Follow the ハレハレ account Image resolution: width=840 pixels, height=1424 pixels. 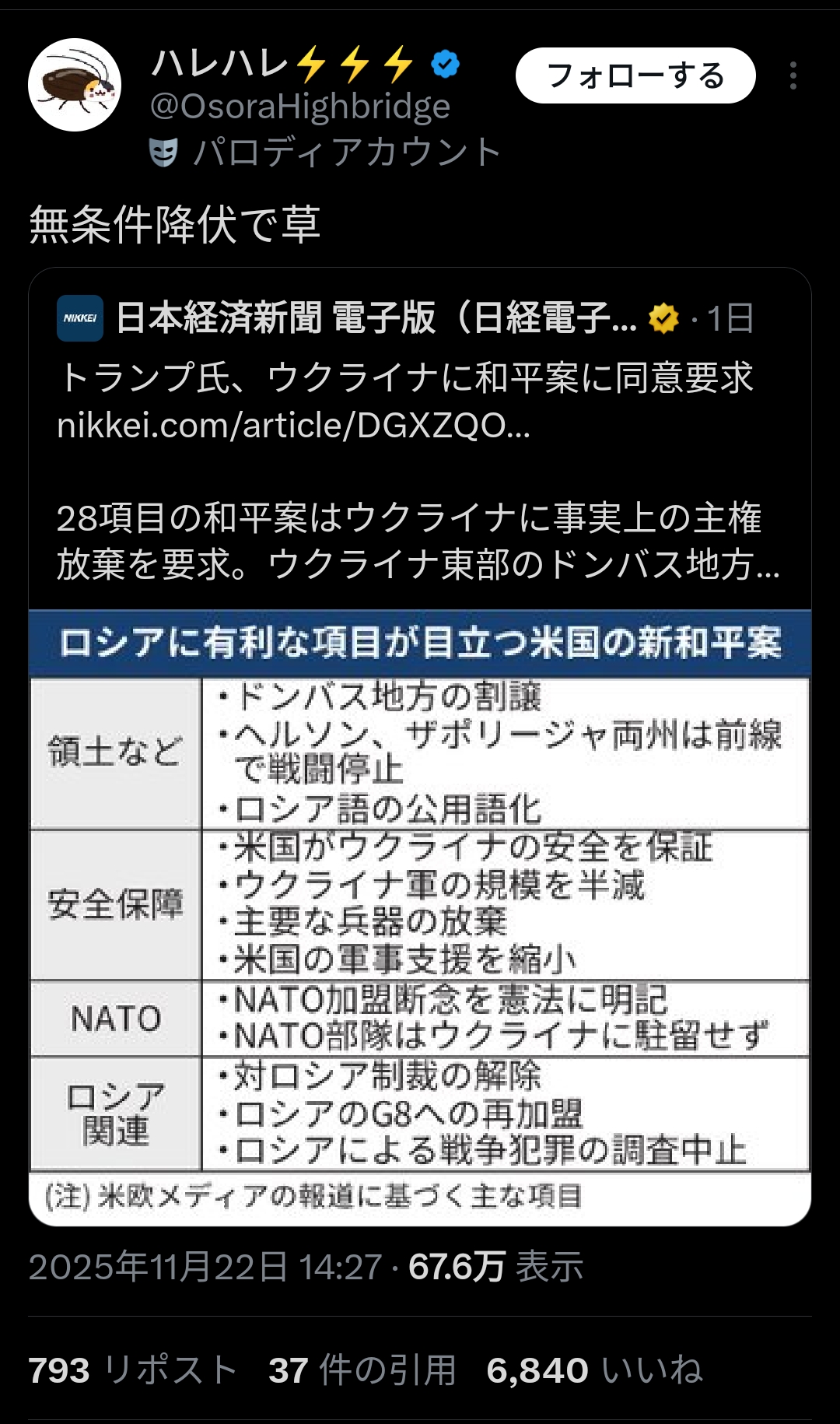635,75
